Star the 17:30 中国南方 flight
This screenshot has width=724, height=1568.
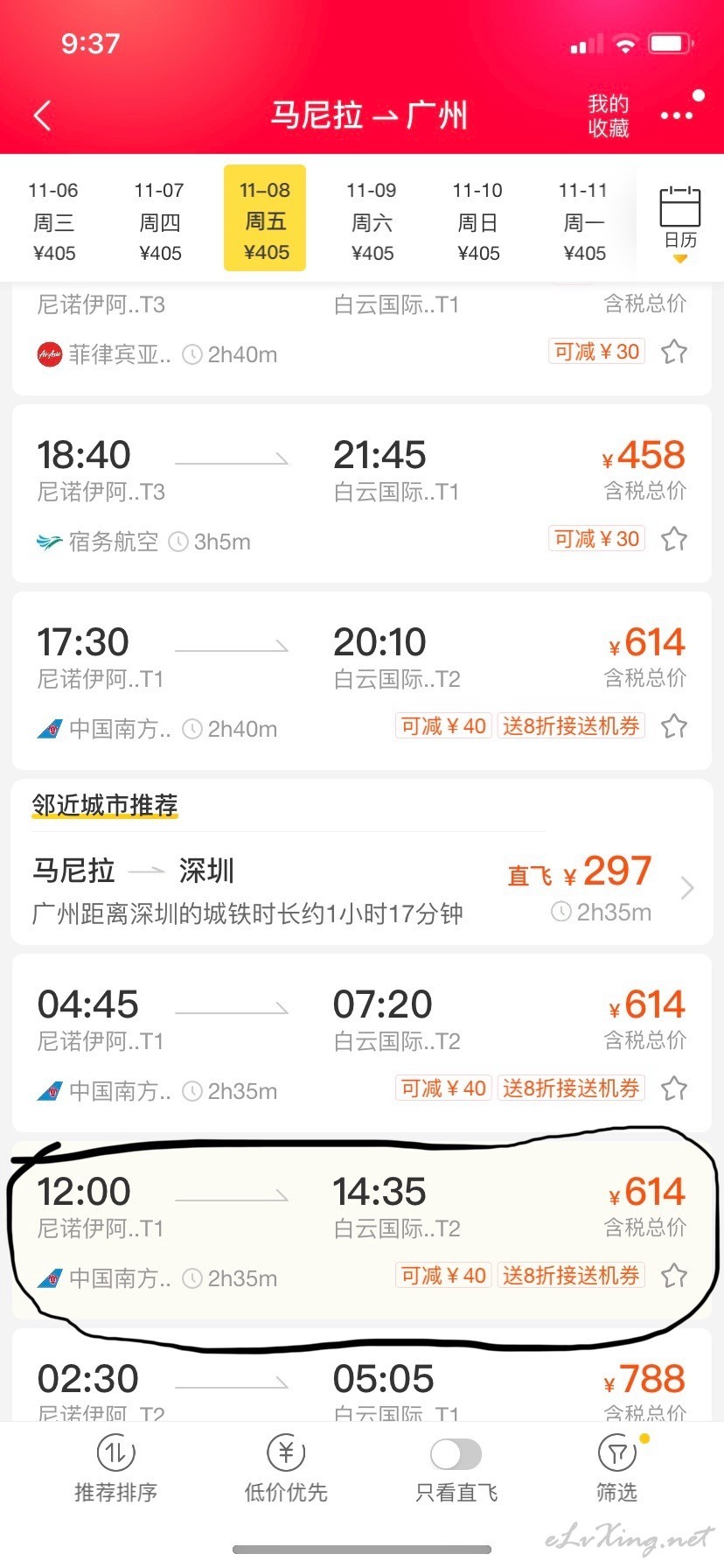[x=674, y=726]
